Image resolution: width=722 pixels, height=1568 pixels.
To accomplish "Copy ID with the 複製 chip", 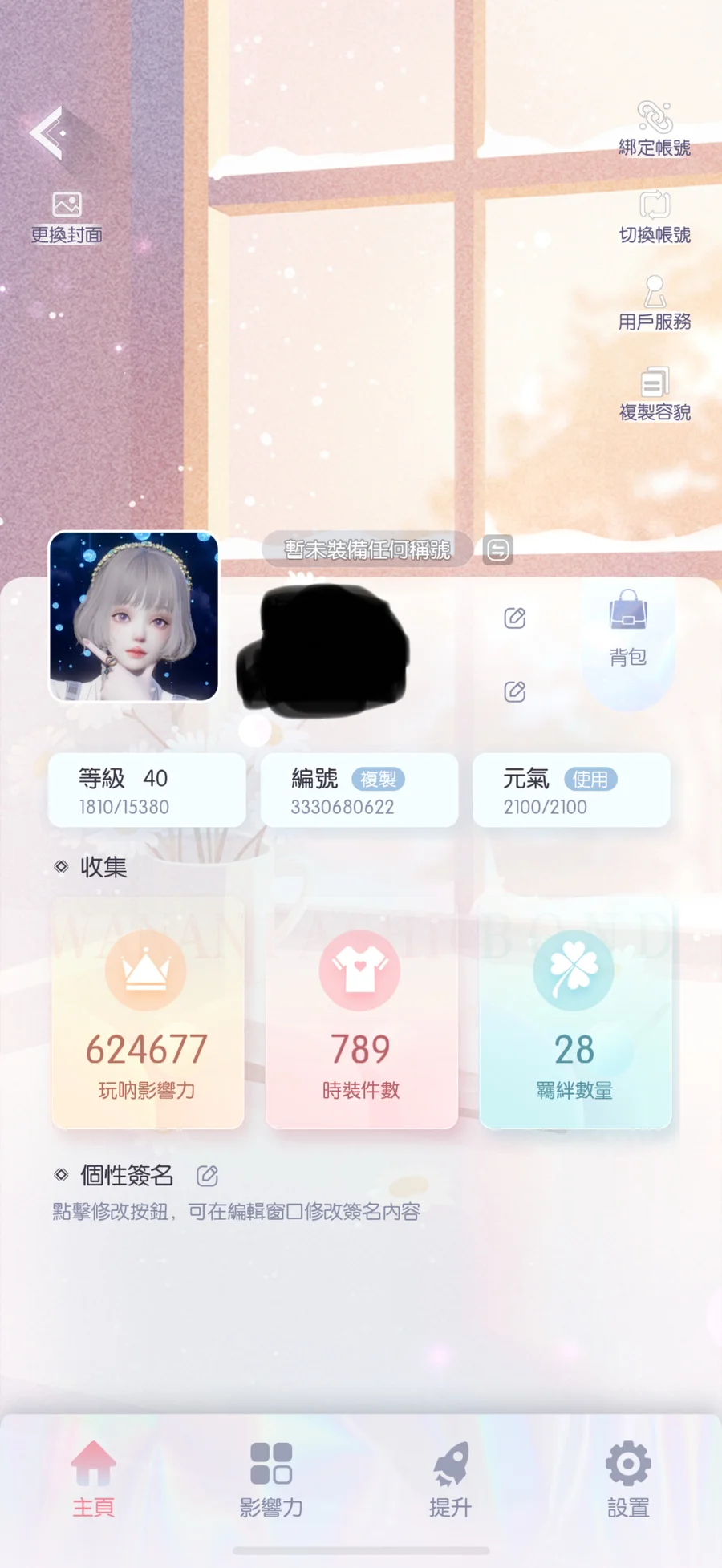I will pyautogui.click(x=378, y=779).
